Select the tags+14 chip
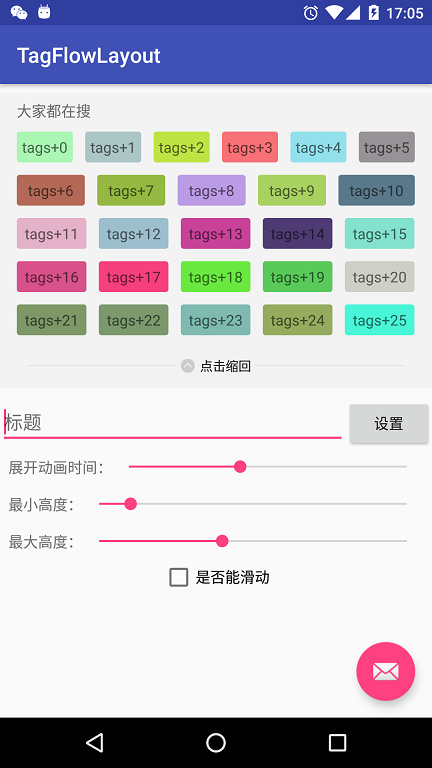 298,234
